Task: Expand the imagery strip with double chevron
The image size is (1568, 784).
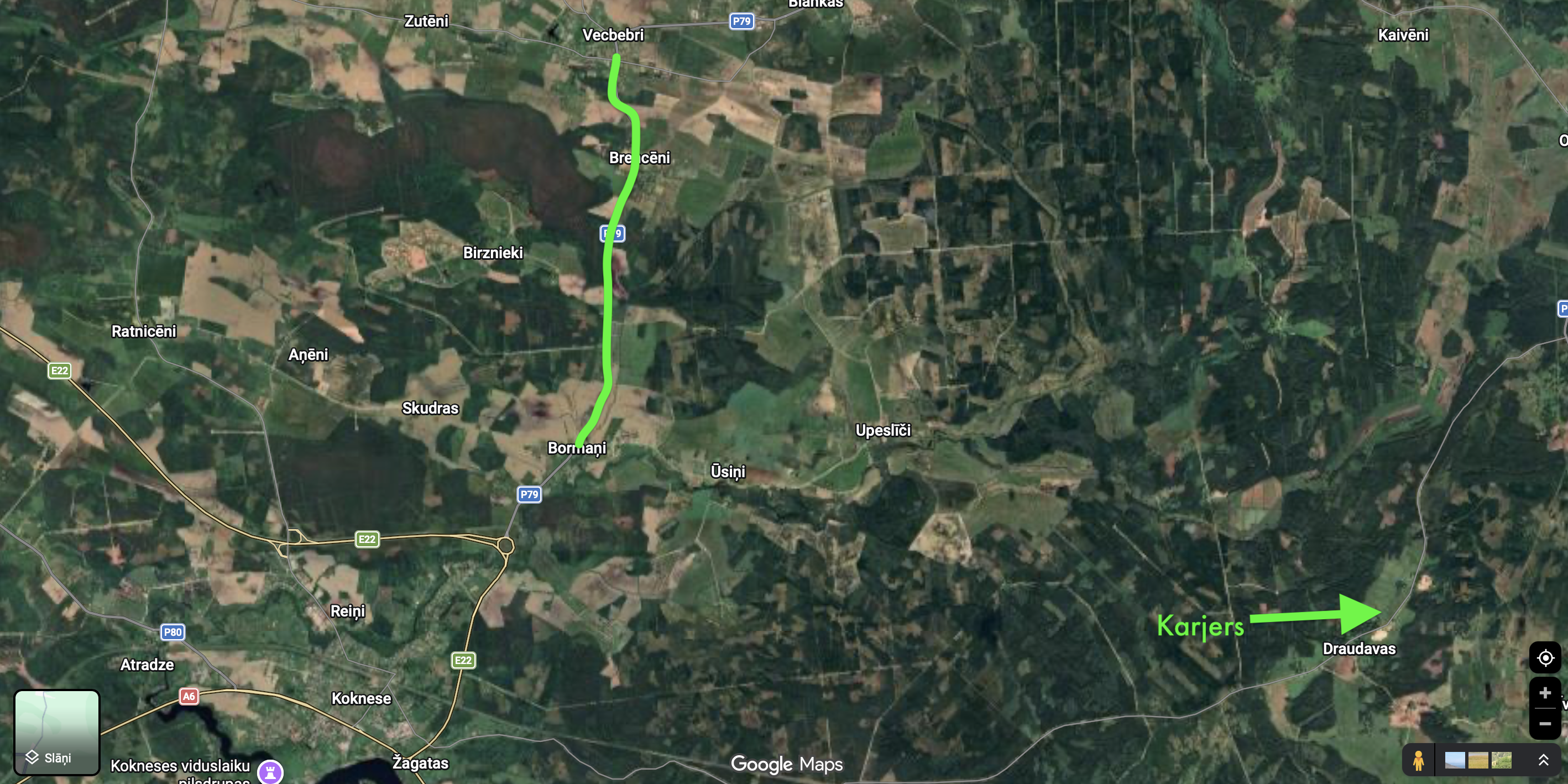Action: (1543, 760)
